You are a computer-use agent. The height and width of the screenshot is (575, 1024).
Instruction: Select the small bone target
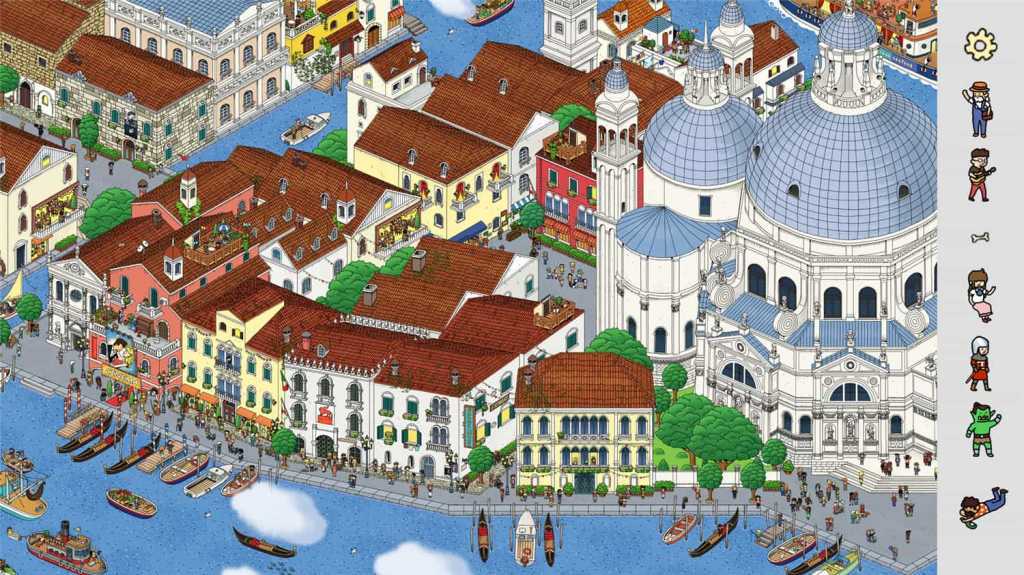click(980, 237)
